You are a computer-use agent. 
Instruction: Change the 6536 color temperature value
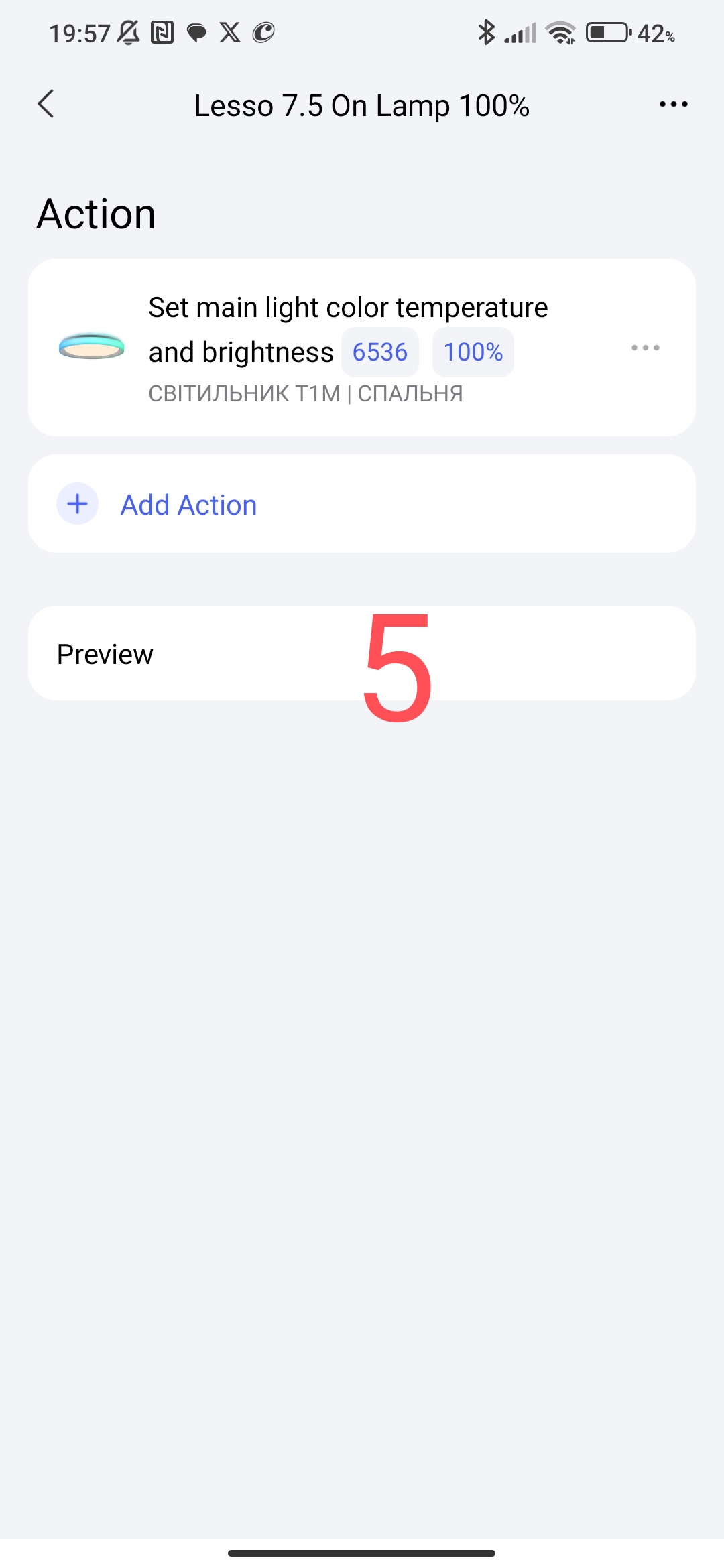[x=380, y=352]
